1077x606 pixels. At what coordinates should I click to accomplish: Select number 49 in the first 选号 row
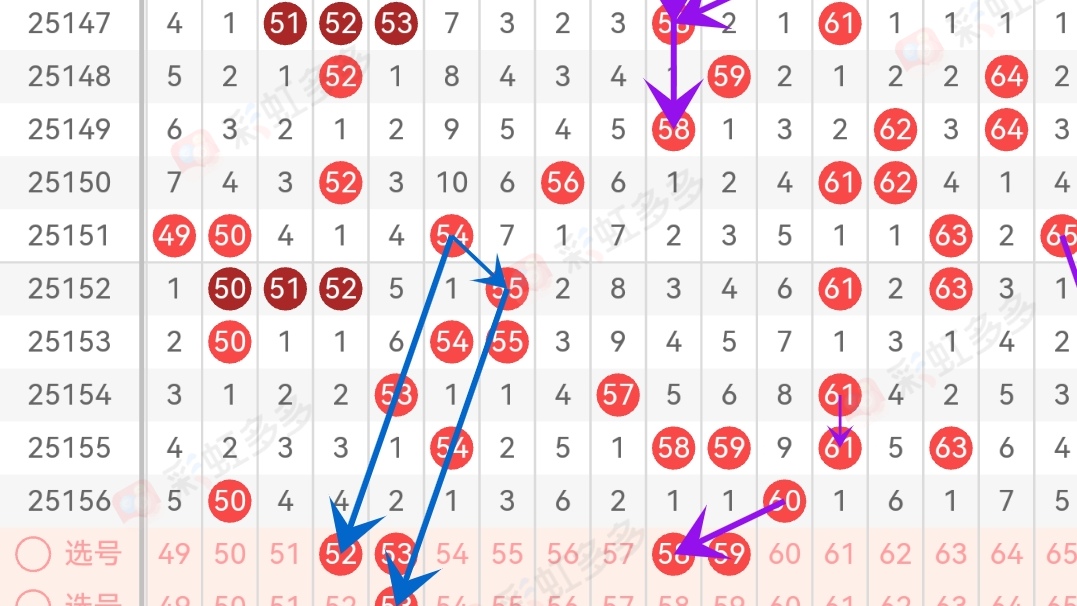[x=174, y=553]
